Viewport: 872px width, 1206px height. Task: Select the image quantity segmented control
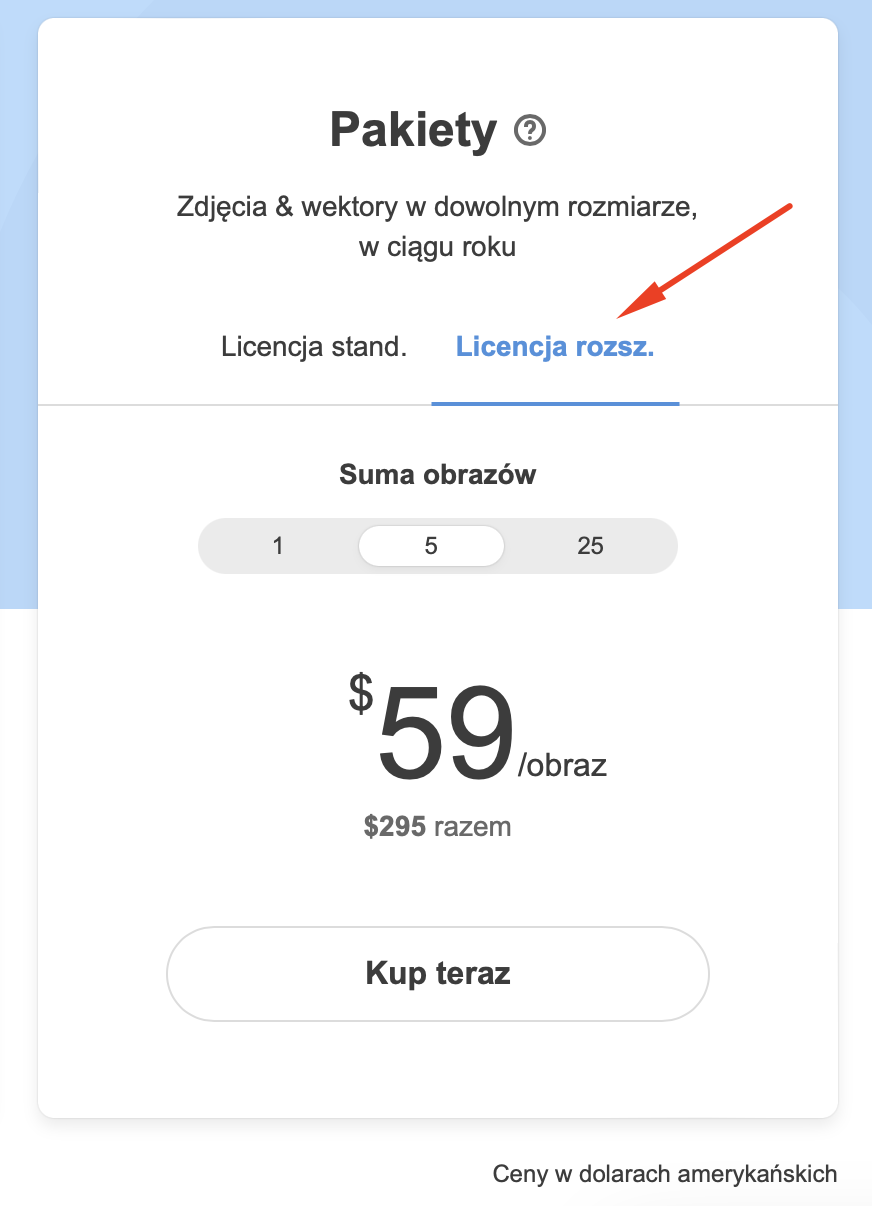437,546
